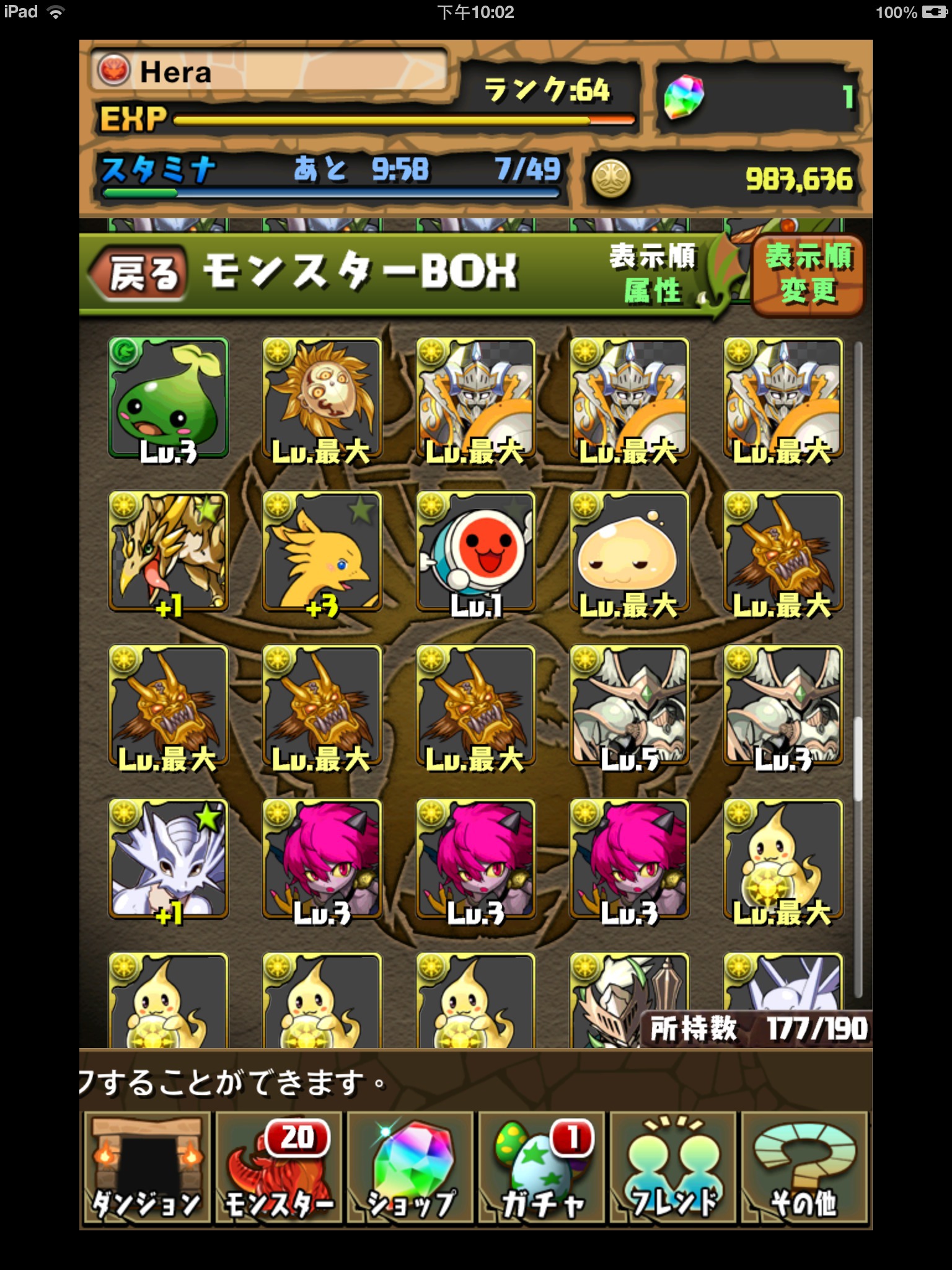The width and height of the screenshot is (952, 1270).
Task: Switch to the ダンジョン tab
Action: (x=146, y=1168)
